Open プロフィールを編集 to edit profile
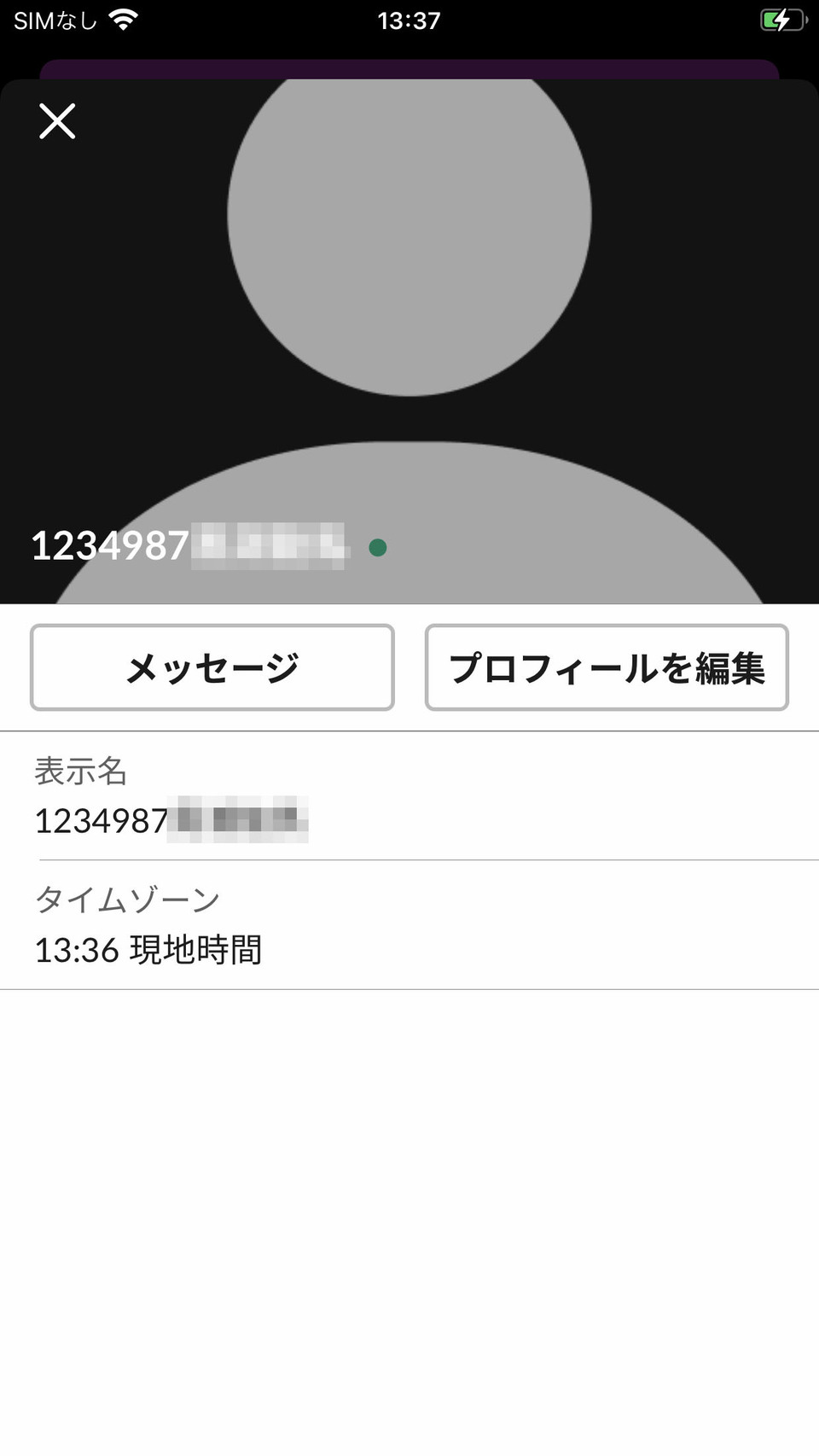Screen dimensions: 819x1456 click(x=607, y=667)
